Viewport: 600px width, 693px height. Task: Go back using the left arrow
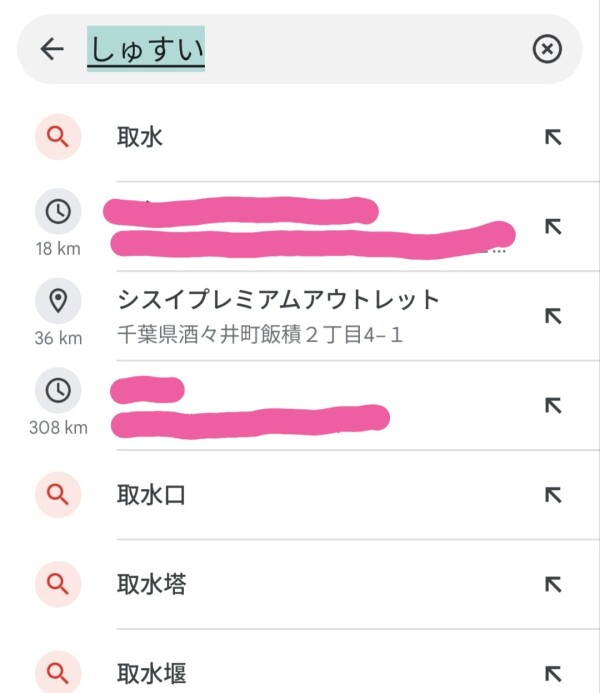[52, 49]
